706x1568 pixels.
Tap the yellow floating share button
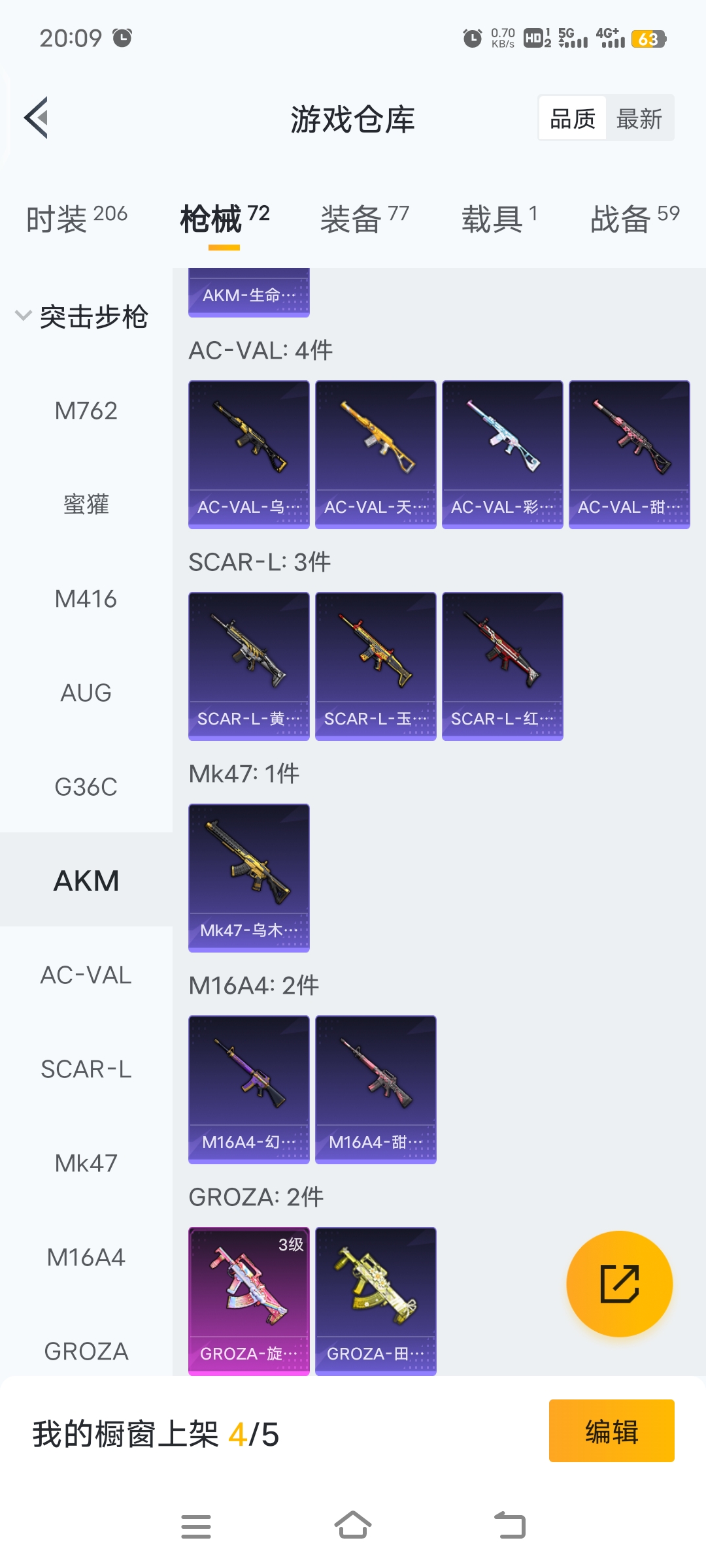619,1284
